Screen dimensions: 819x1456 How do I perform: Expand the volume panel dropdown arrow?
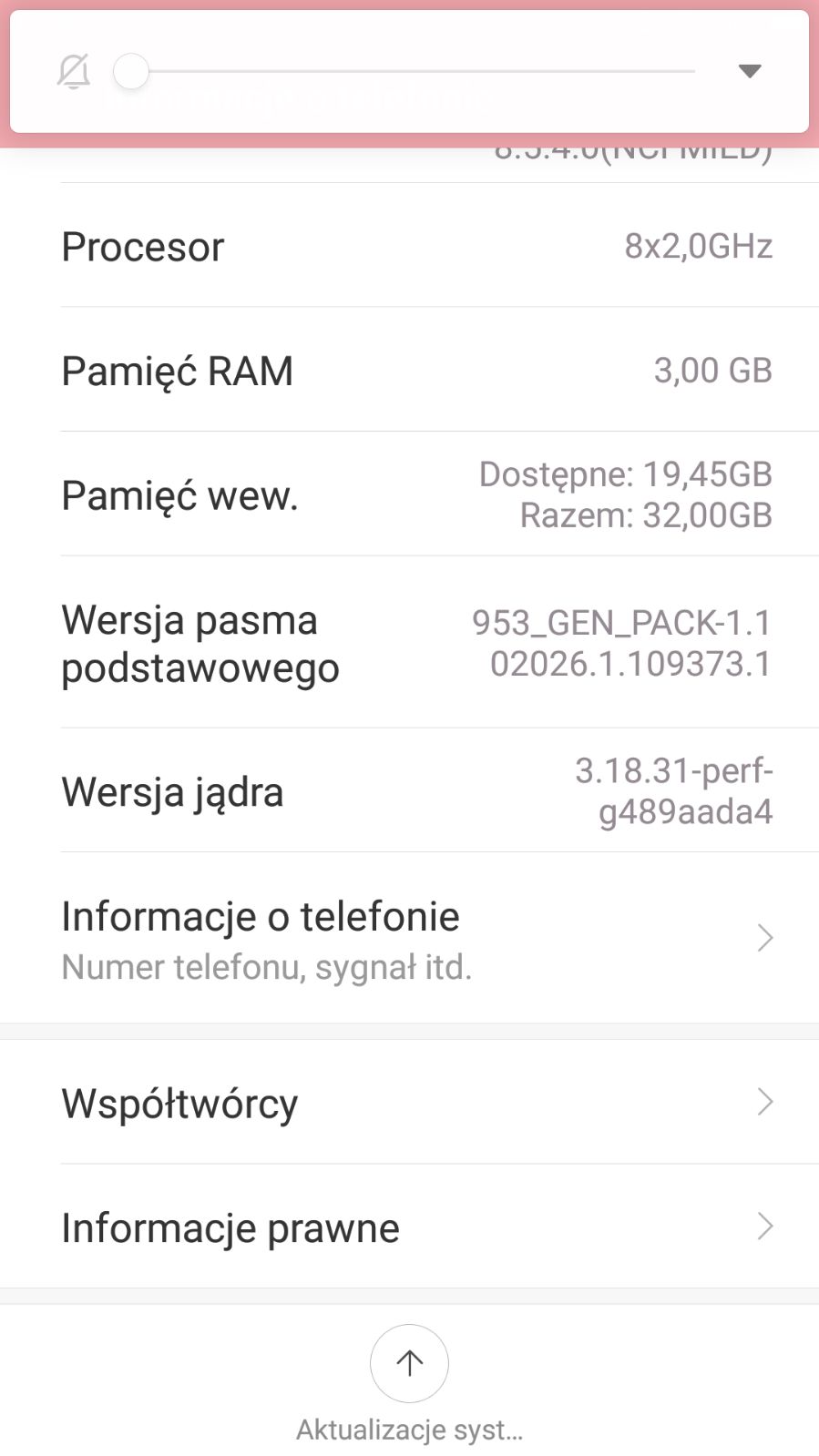point(749,71)
